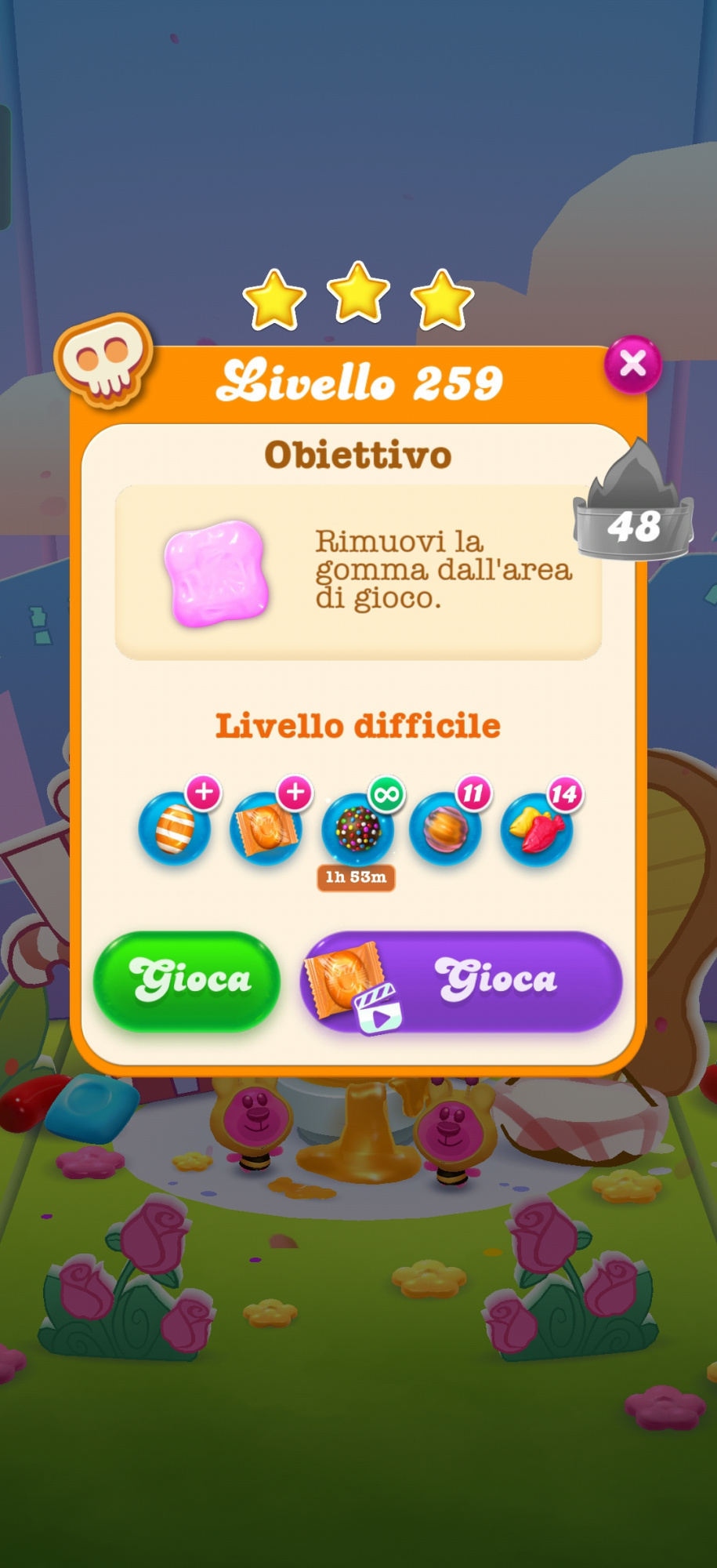Select the booster with 11 remaining

[447, 828]
